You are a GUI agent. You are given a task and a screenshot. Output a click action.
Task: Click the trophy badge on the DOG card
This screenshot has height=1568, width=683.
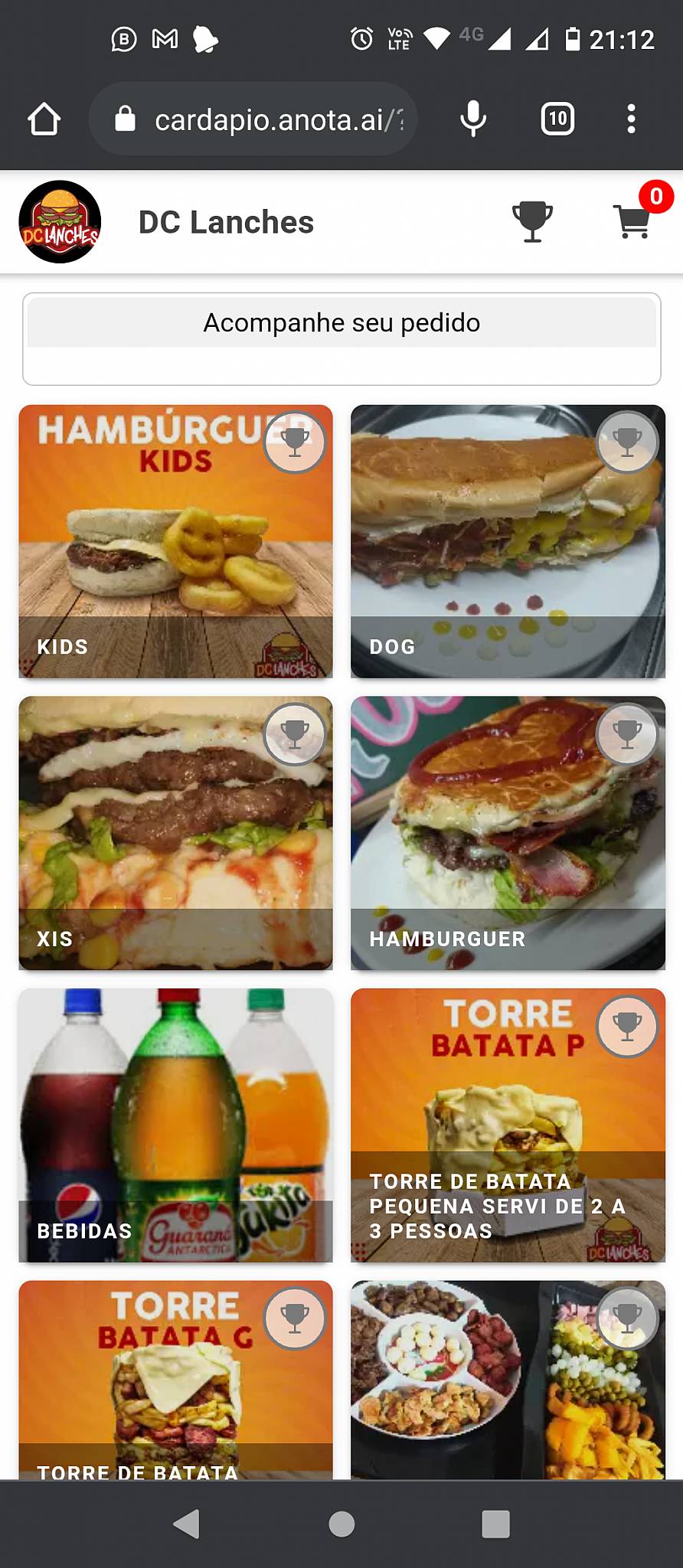pyautogui.click(x=627, y=442)
